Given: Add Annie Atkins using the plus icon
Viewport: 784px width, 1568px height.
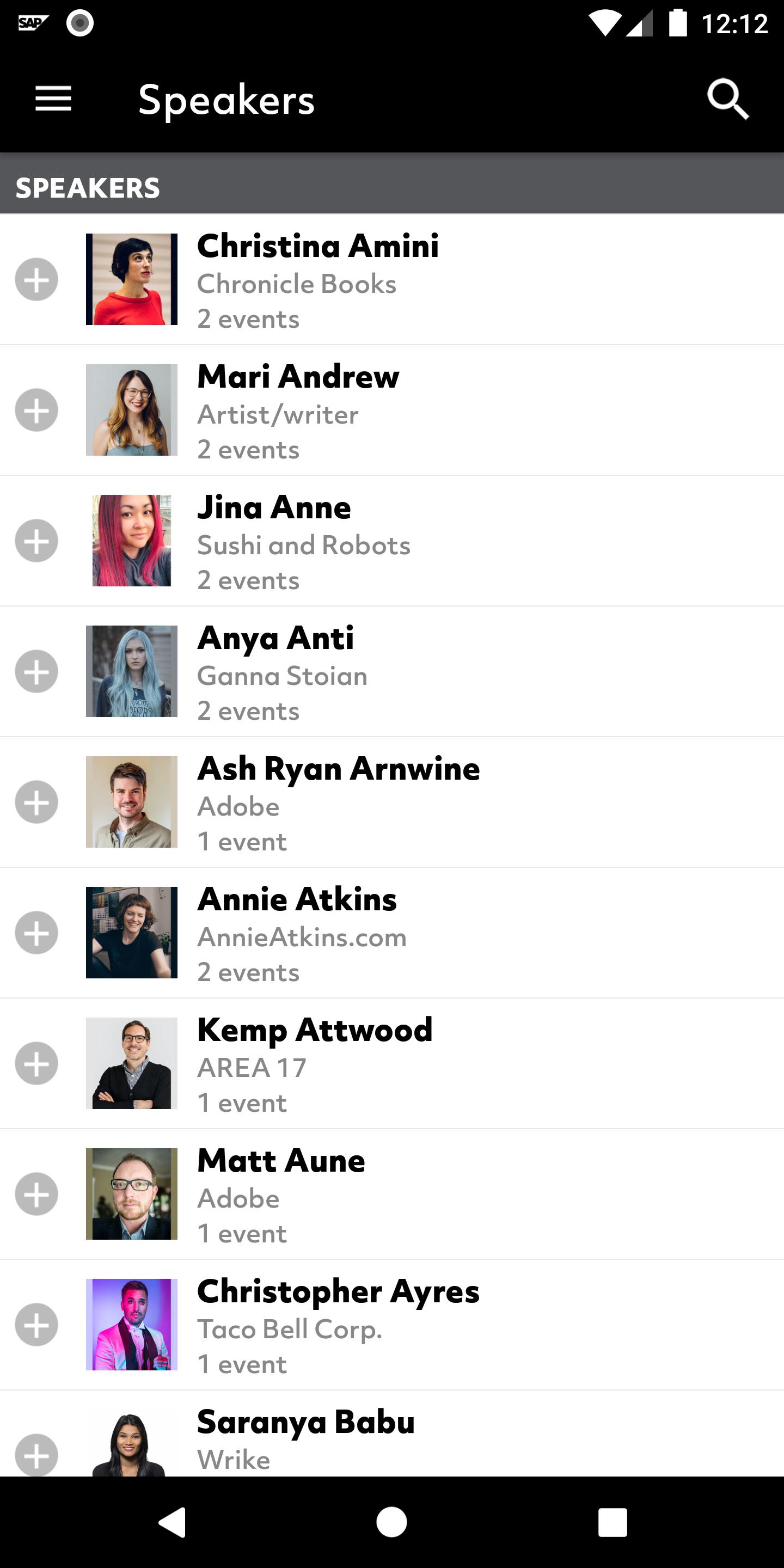Looking at the screenshot, I should tap(36, 933).
